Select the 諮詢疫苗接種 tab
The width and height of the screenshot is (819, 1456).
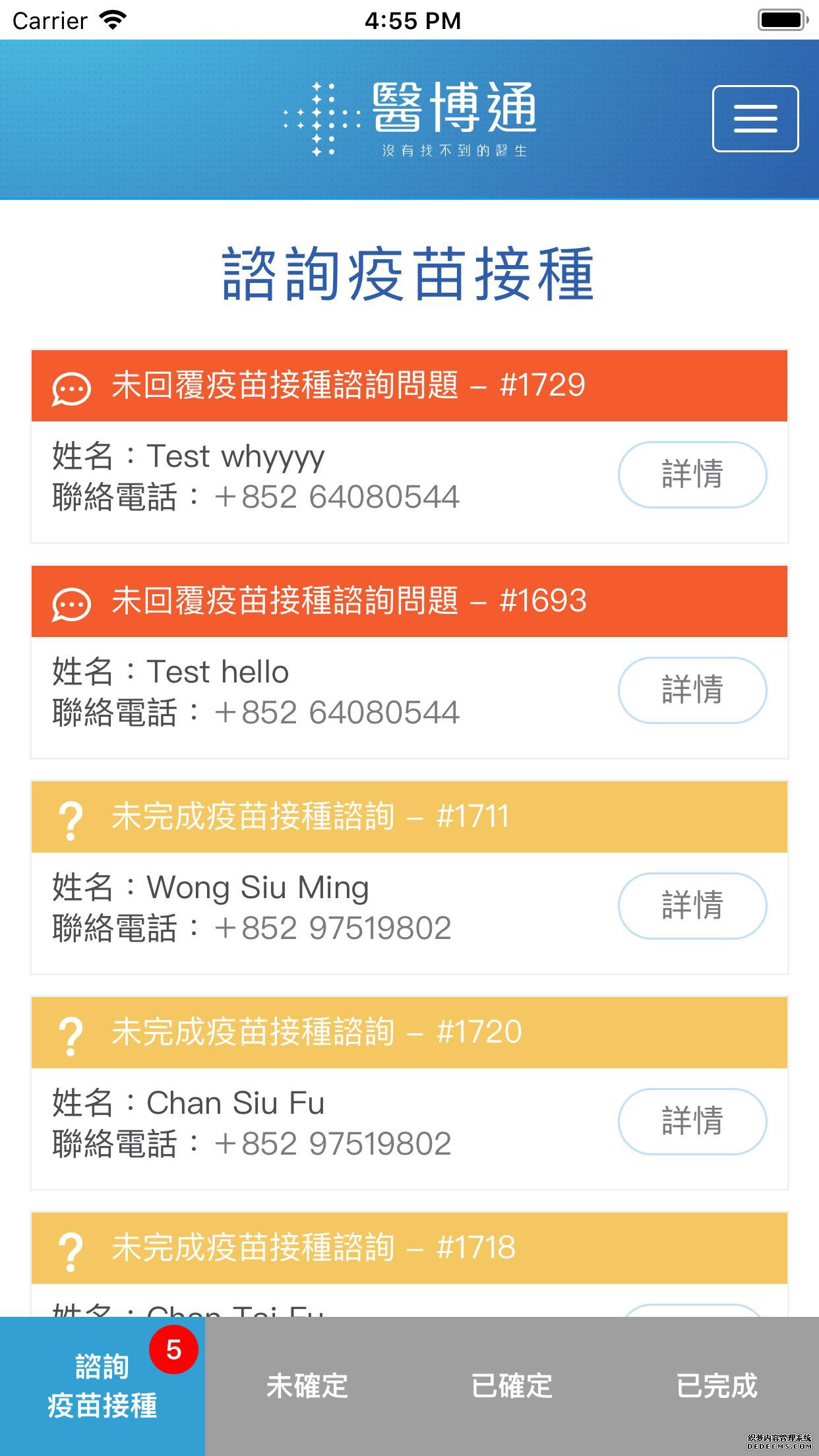click(102, 1386)
